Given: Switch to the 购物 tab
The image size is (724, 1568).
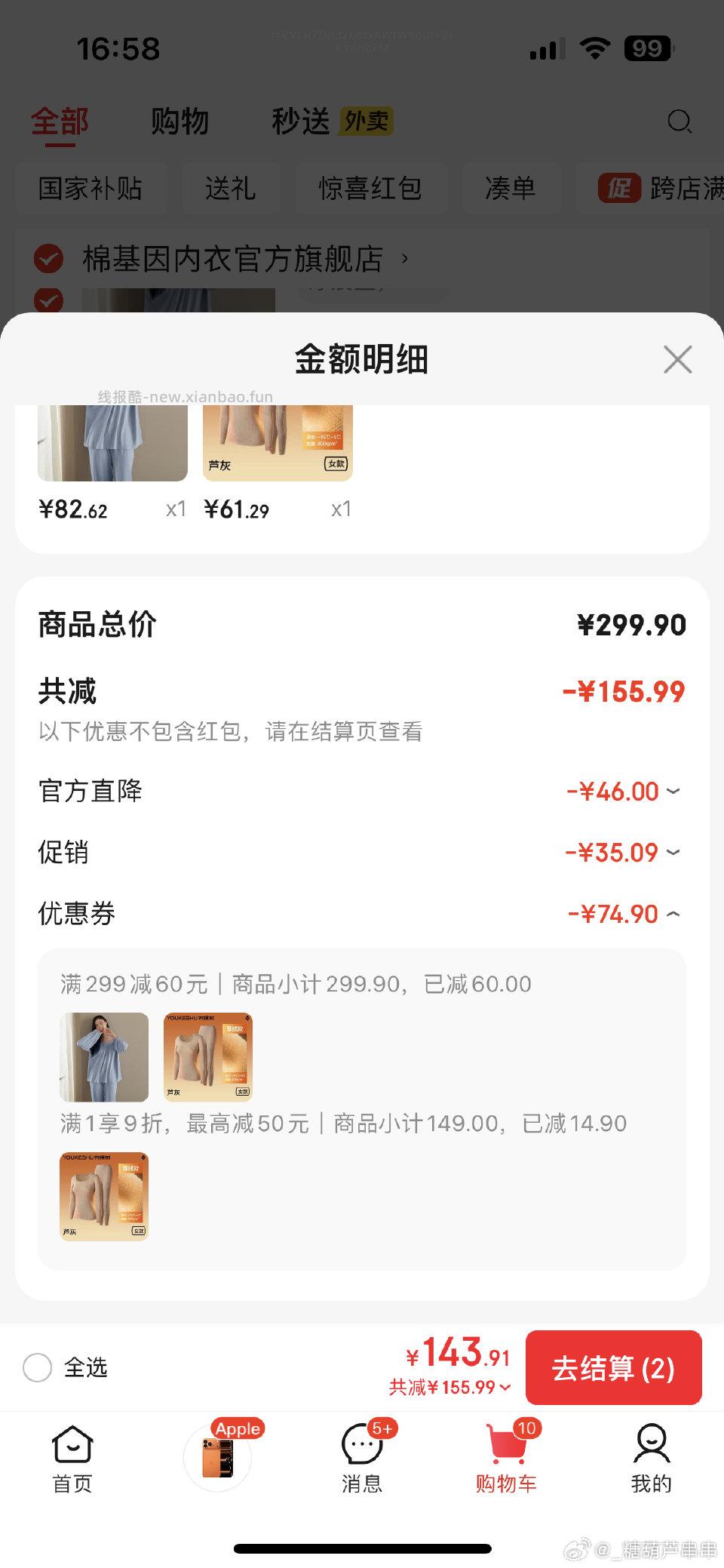Looking at the screenshot, I should (x=181, y=121).
